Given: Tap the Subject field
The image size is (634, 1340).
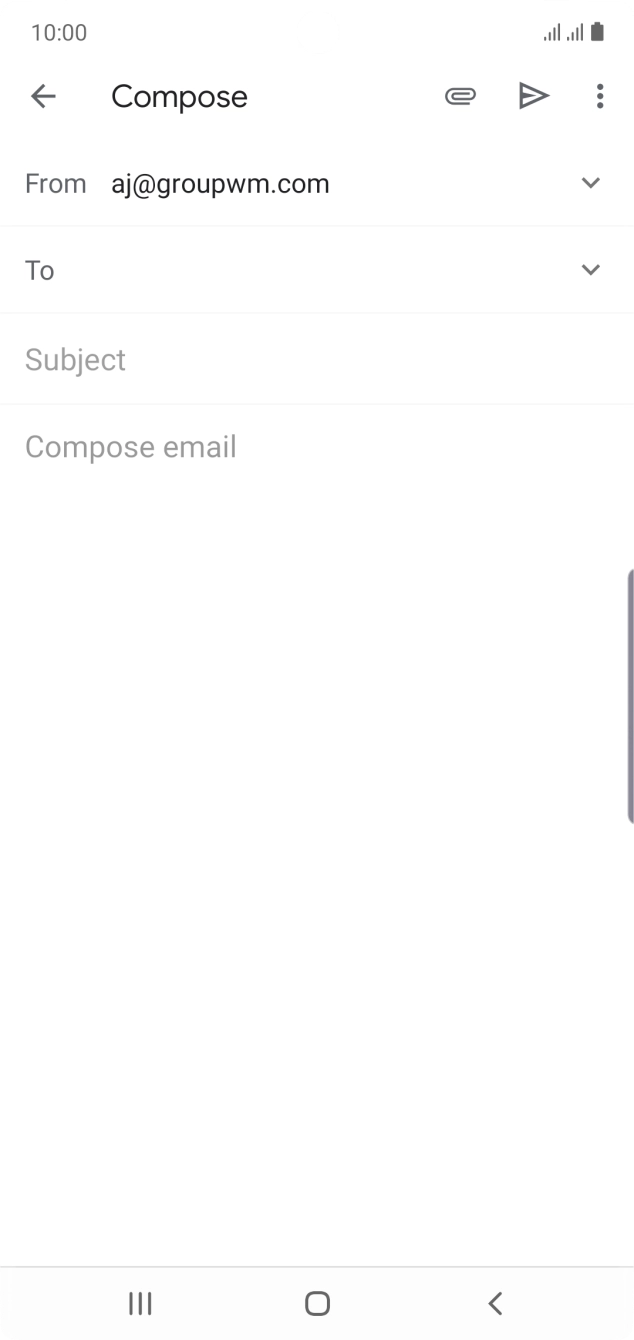Looking at the screenshot, I should 300,360.
